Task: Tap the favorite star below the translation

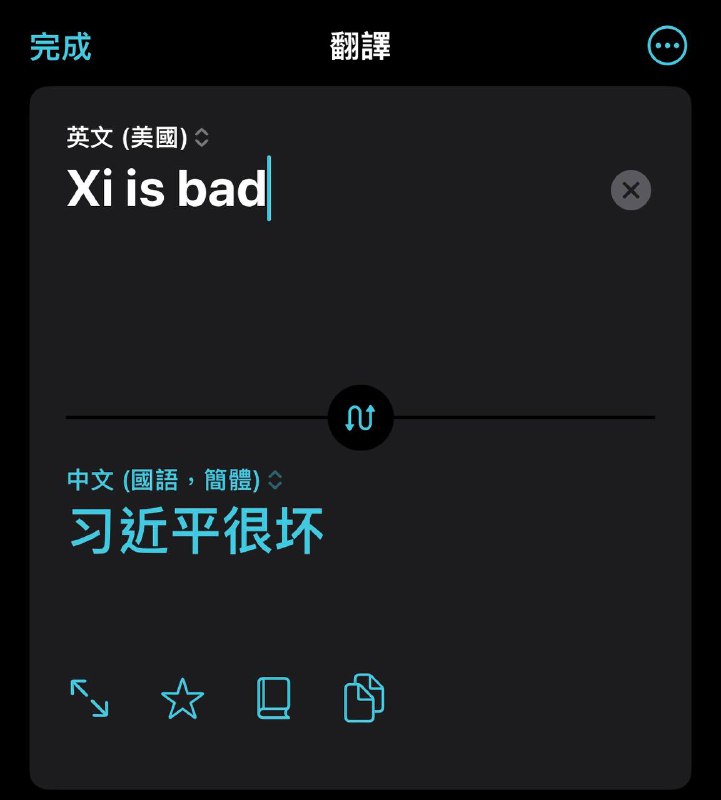Action: [184, 700]
